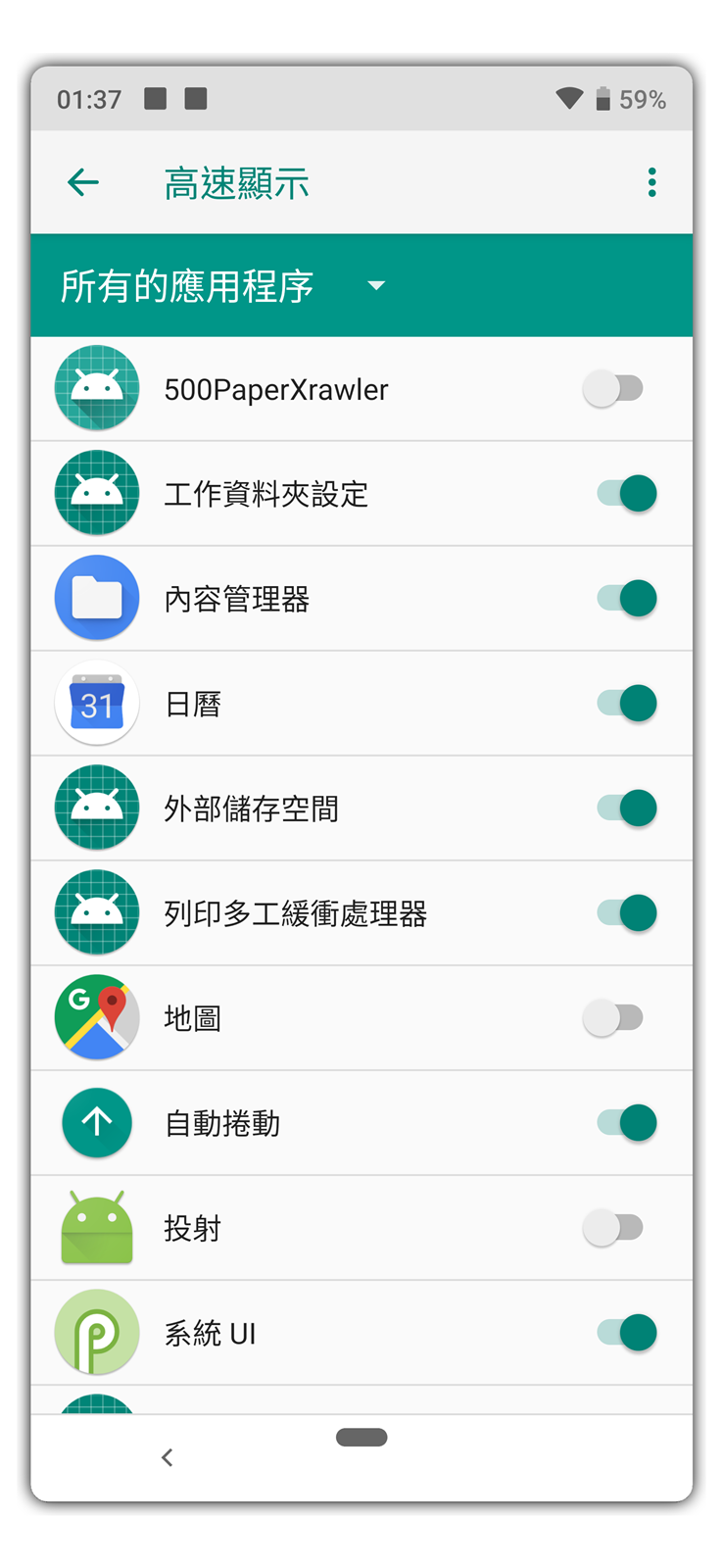Viewport: 723px width, 1568px height.
Task: Turn off 列印多工緩衝處理器 toggle
Action: (x=626, y=913)
